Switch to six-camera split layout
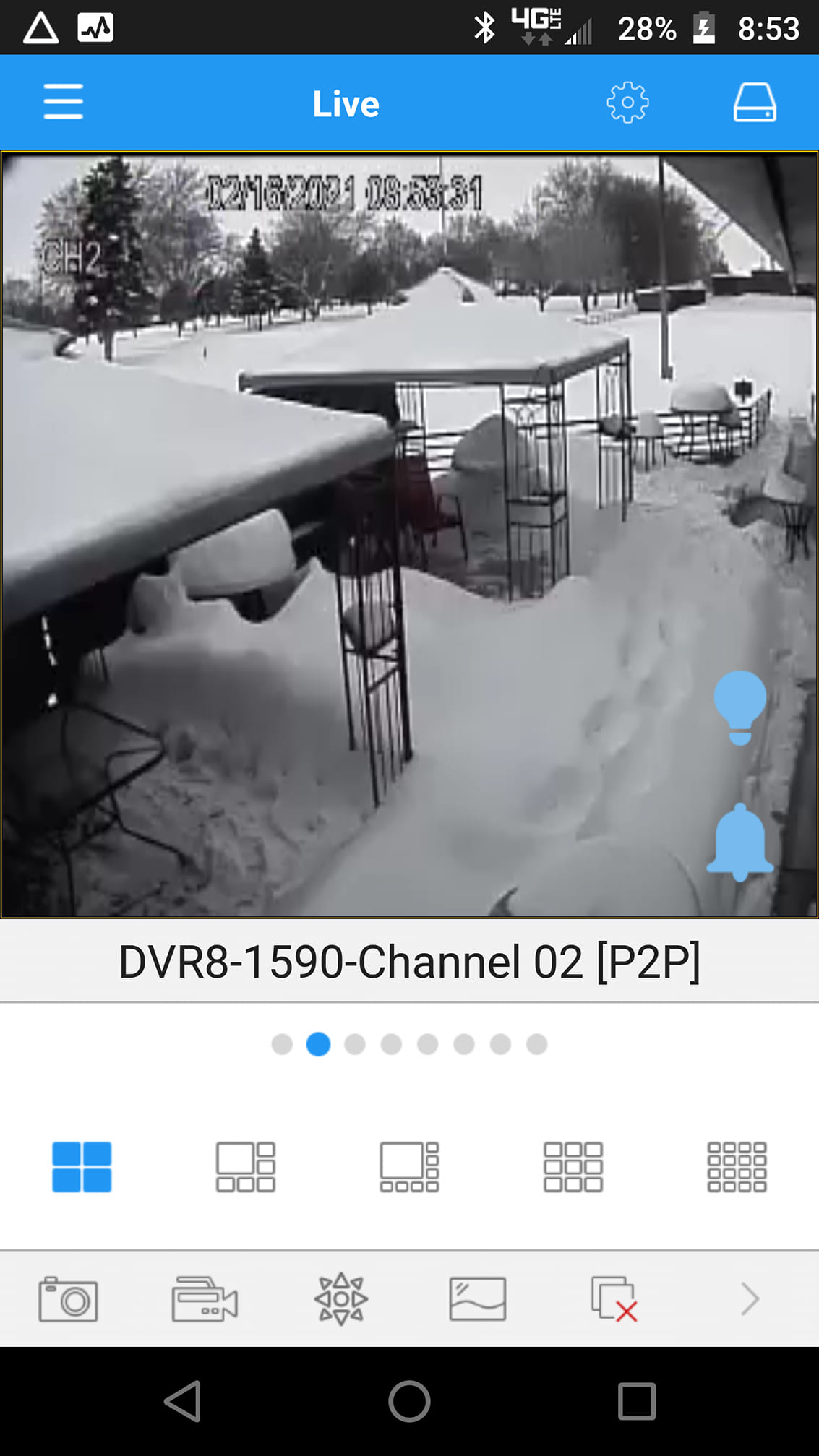Screen dimensions: 819x1456 246,1166
